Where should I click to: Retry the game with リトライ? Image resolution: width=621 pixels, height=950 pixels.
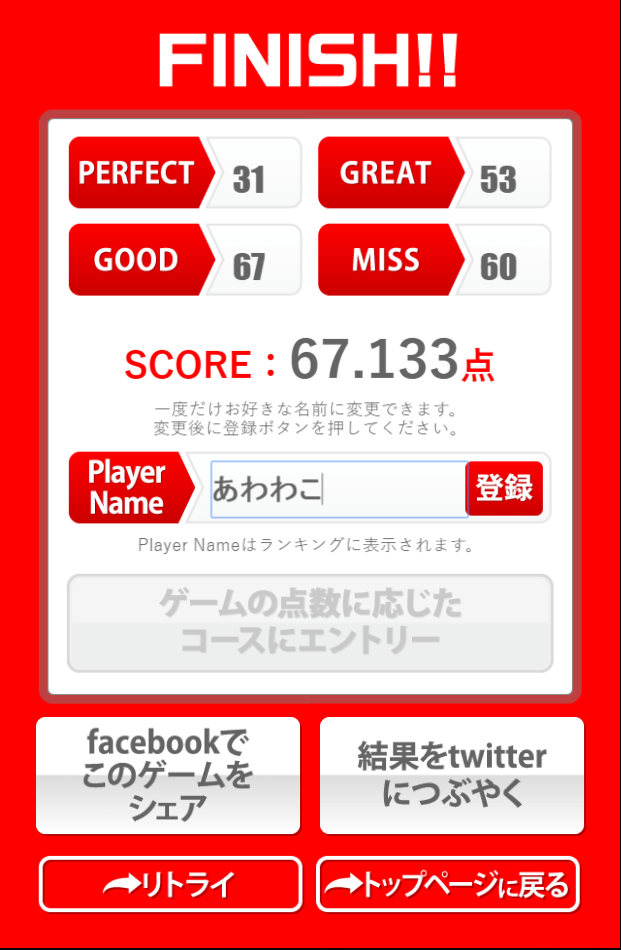point(170,885)
